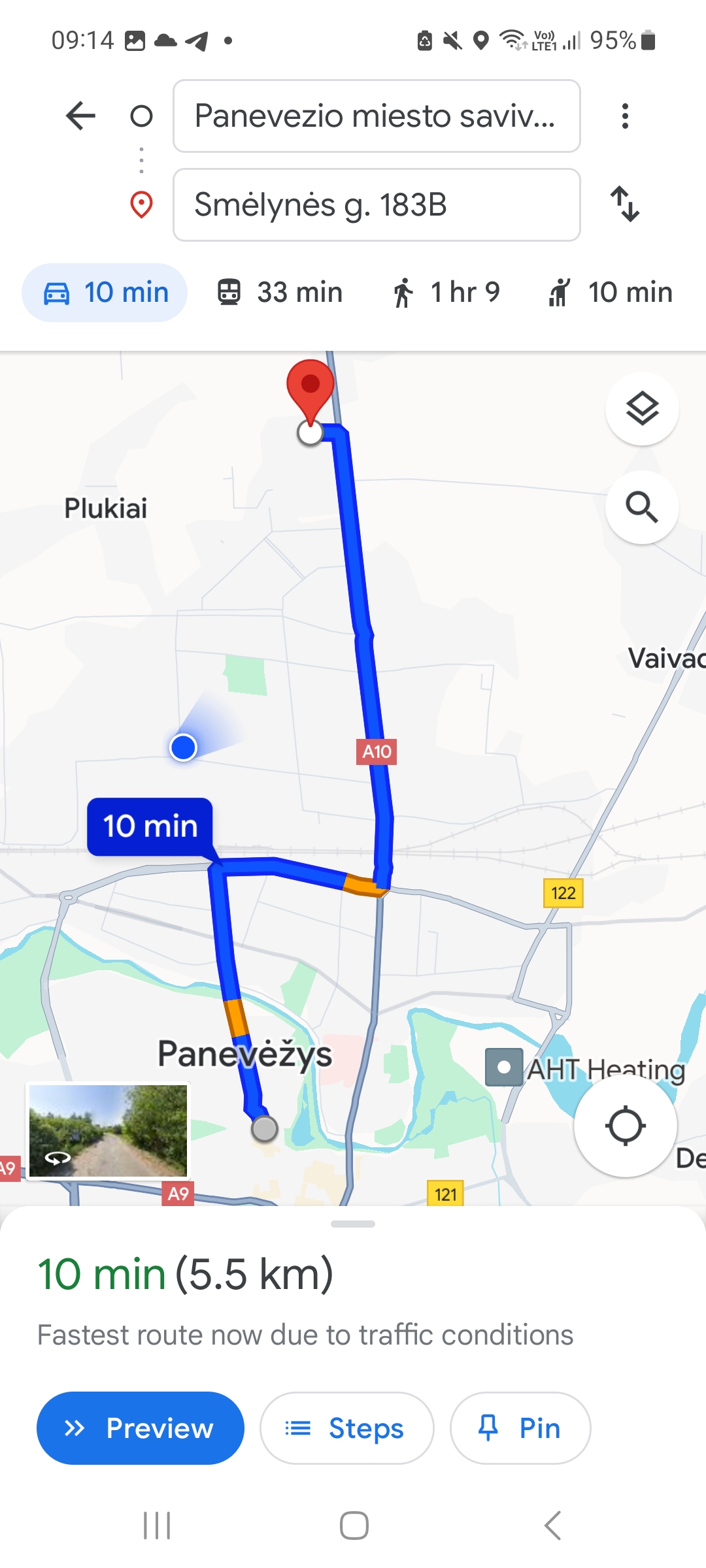Pin this route for quick access

pyautogui.click(x=520, y=1428)
